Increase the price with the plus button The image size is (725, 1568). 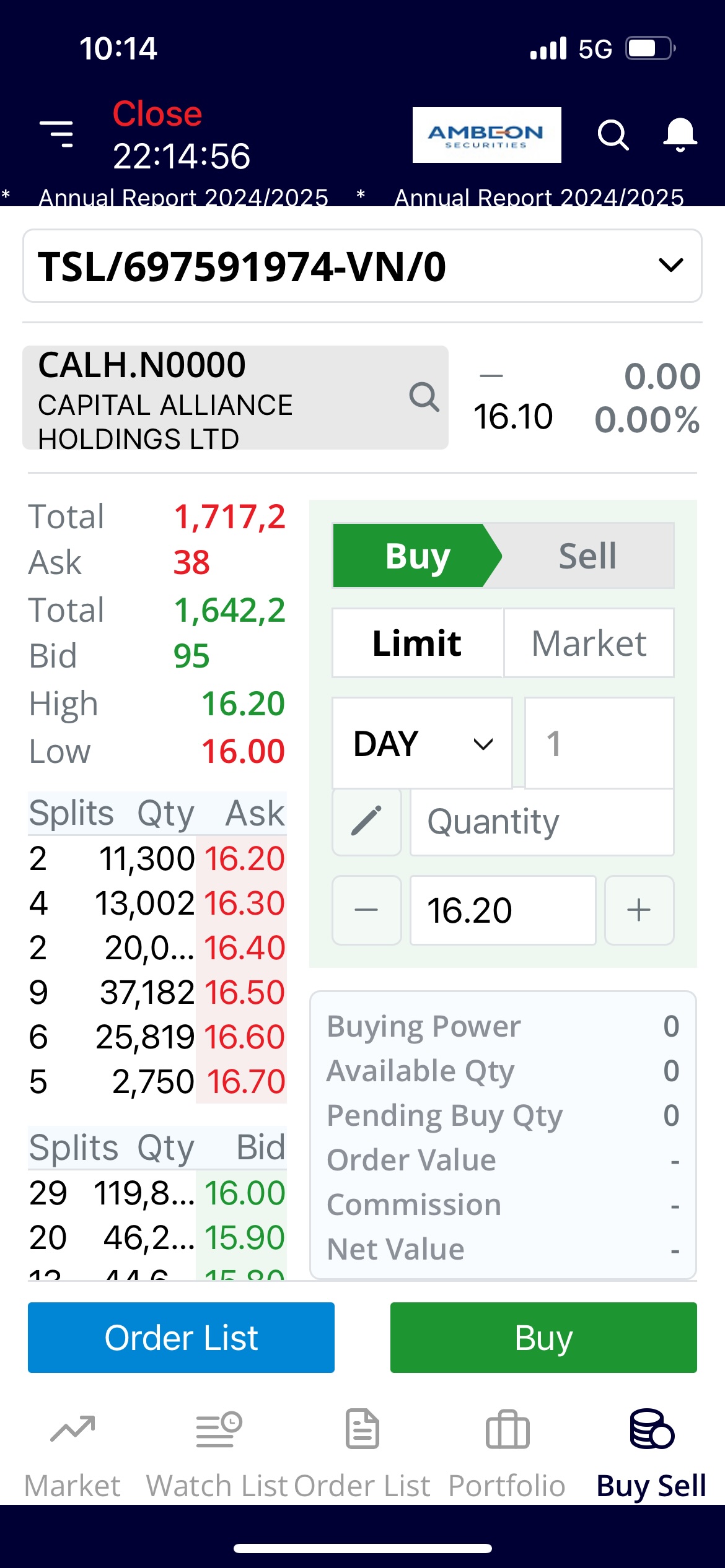point(639,910)
